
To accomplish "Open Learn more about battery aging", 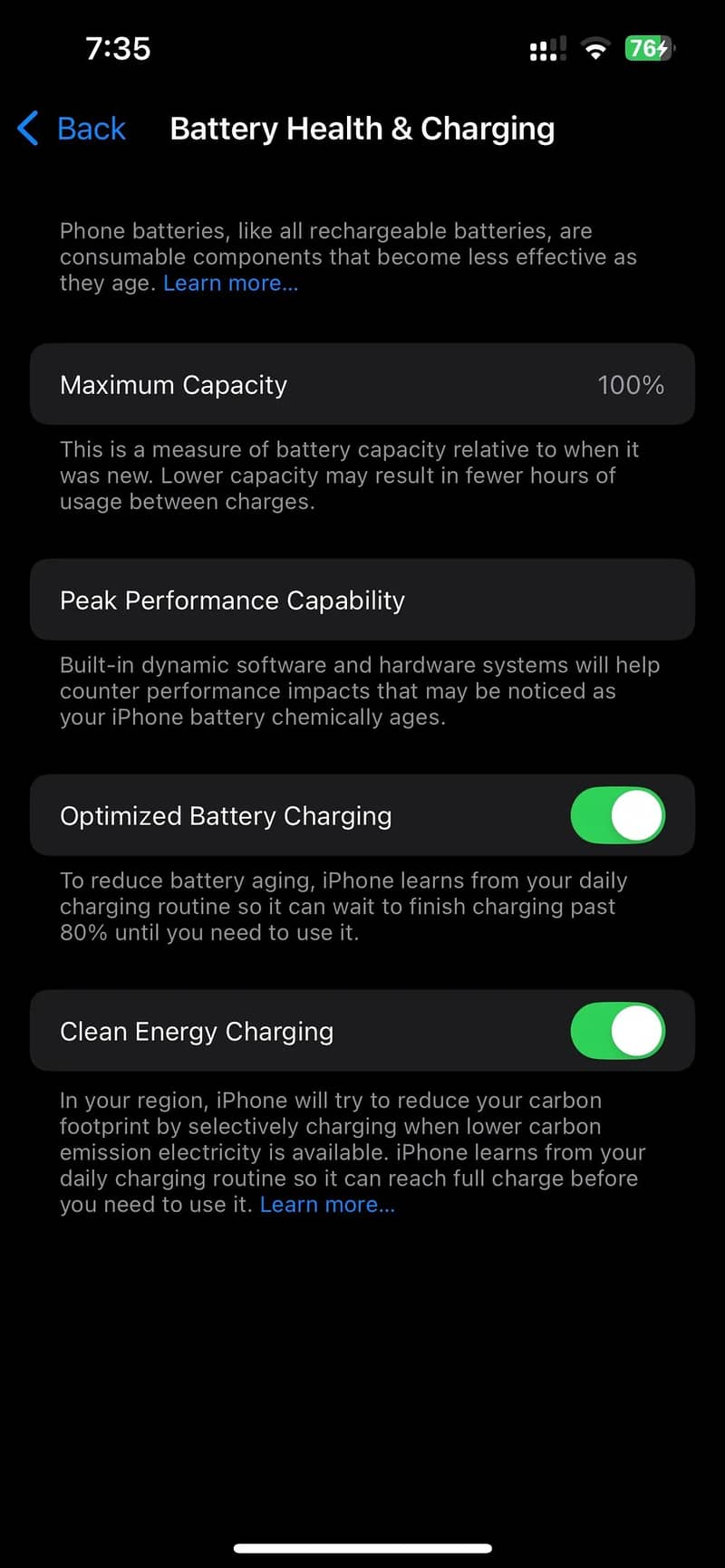I will (x=230, y=283).
